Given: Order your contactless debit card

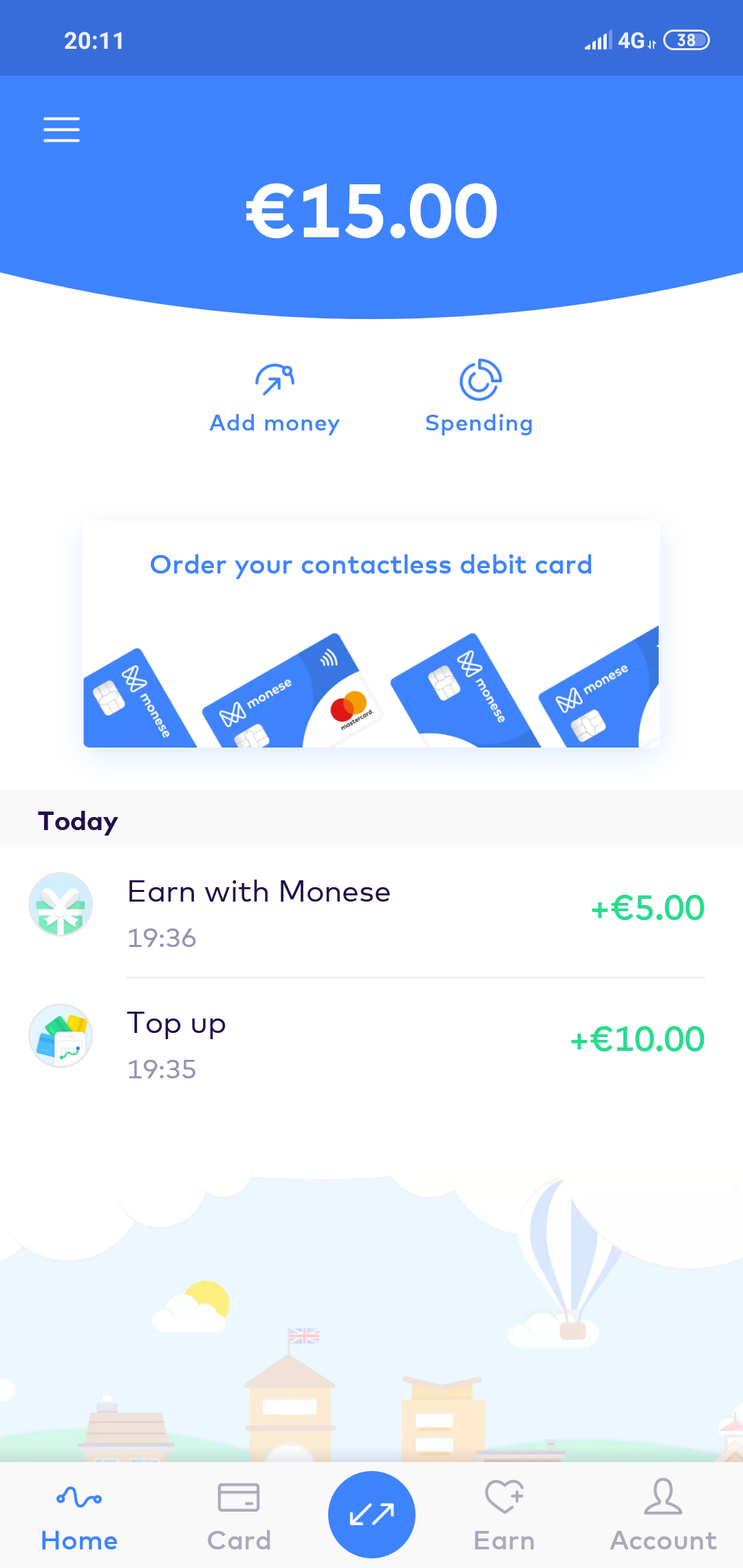Looking at the screenshot, I should click(371, 633).
